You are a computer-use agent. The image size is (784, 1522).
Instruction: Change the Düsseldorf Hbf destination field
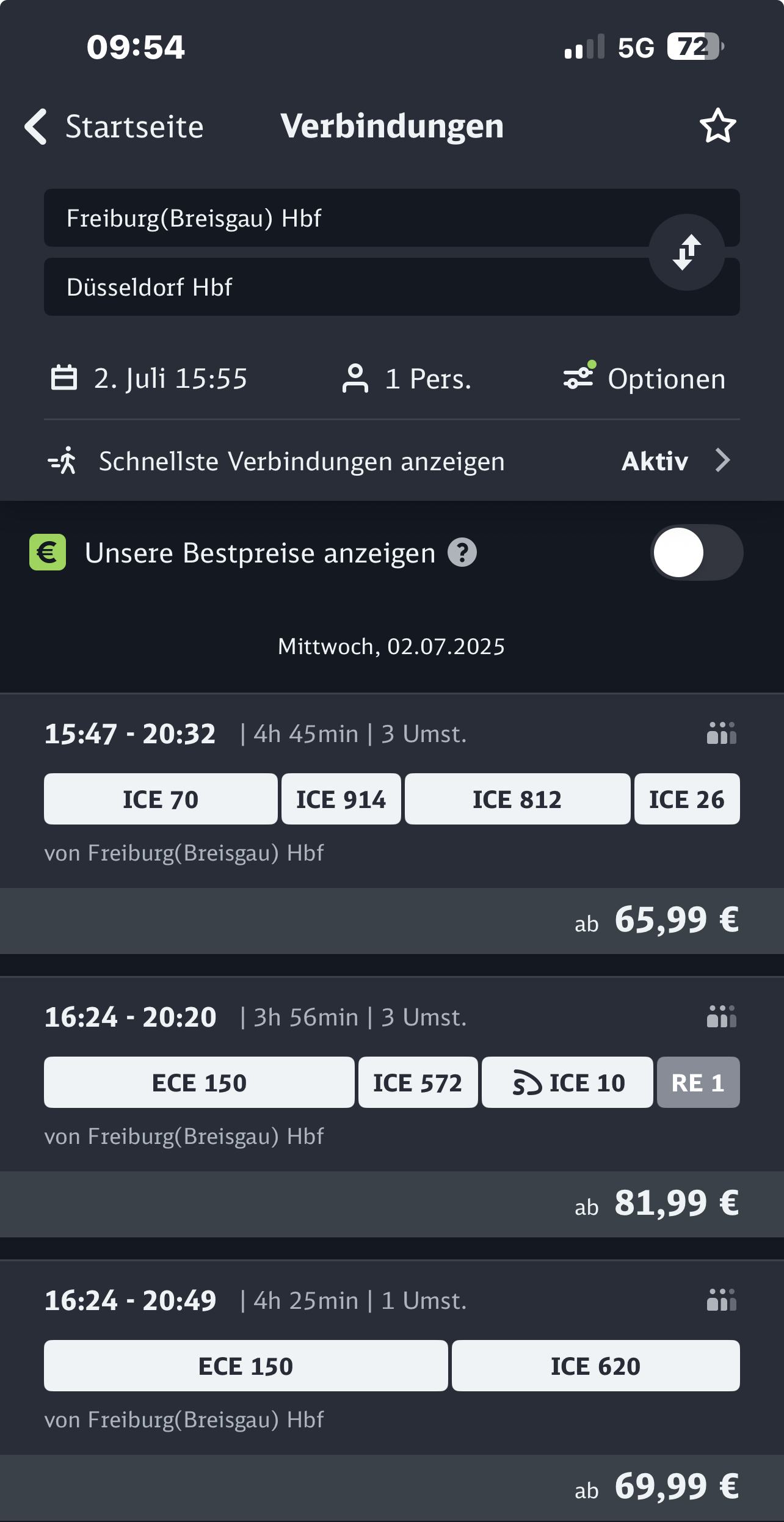342,287
